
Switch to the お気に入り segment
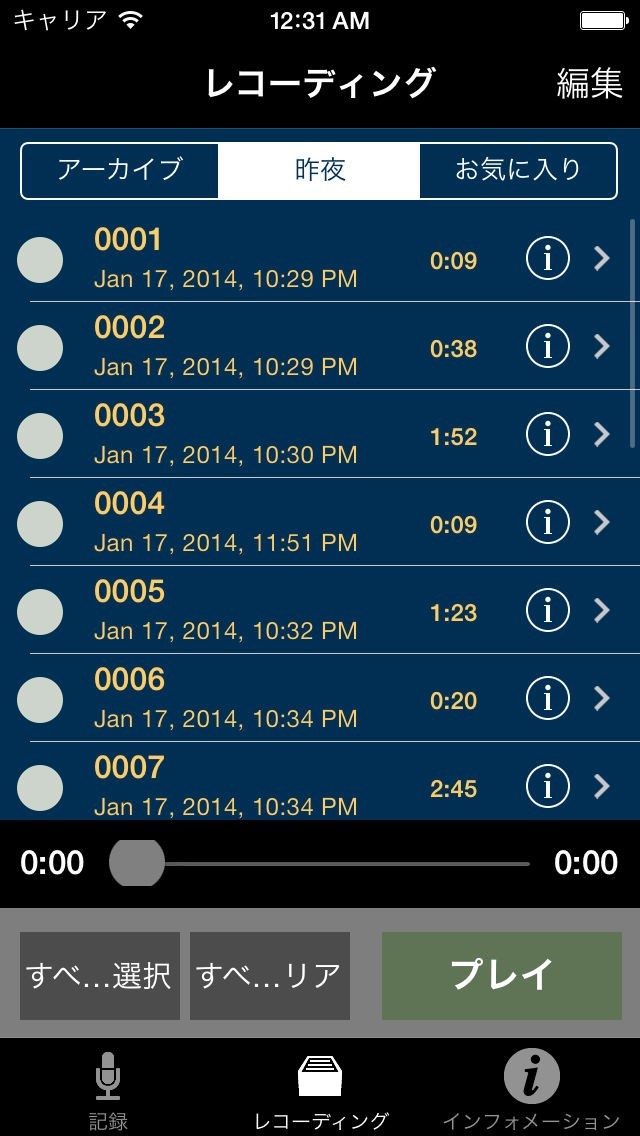(x=517, y=170)
